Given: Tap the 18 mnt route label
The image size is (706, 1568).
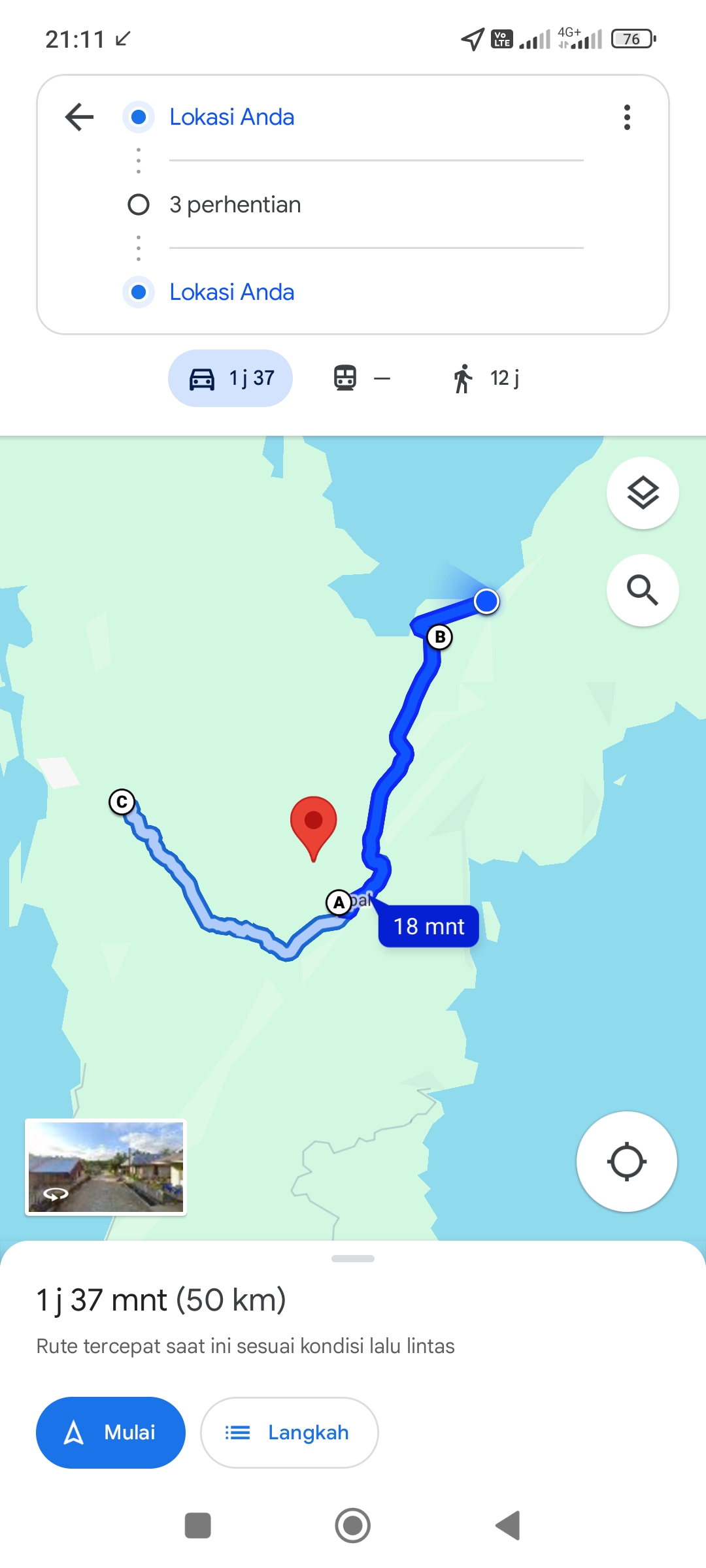Looking at the screenshot, I should (429, 926).
